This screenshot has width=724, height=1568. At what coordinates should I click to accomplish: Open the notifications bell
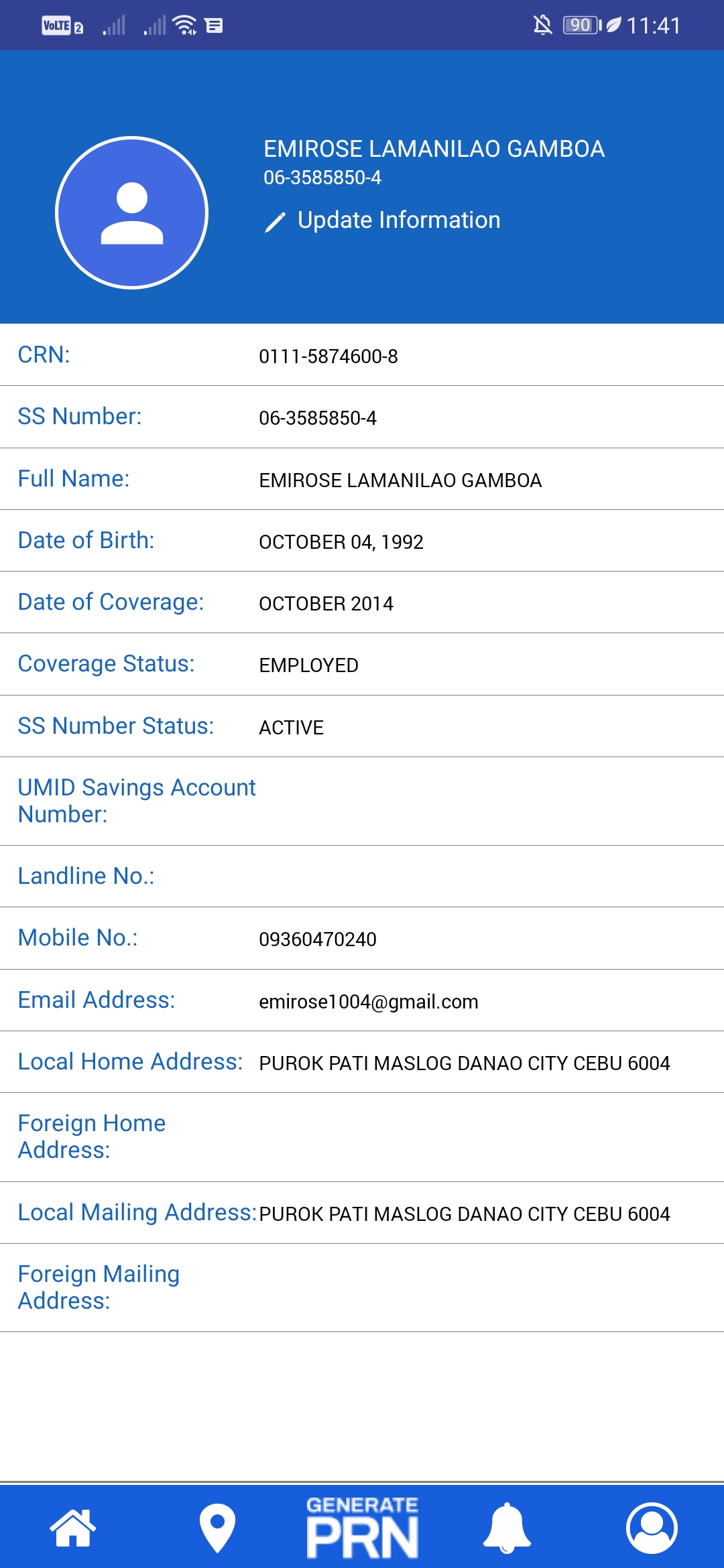507,1528
